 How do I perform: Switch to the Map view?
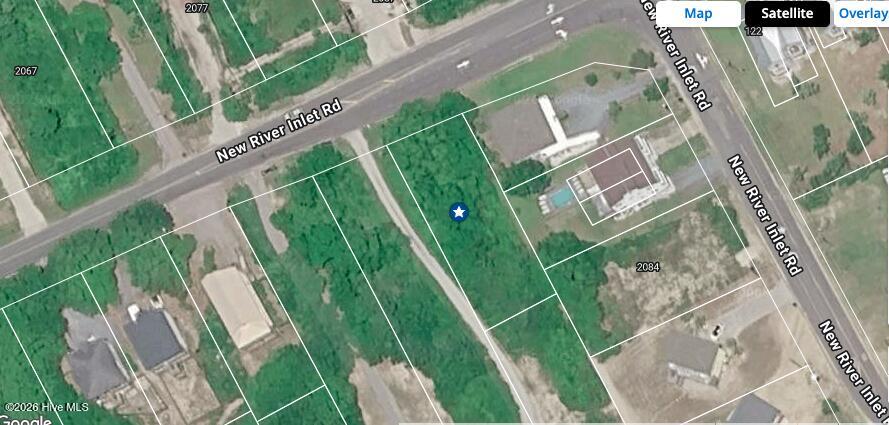tap(698, 13)
